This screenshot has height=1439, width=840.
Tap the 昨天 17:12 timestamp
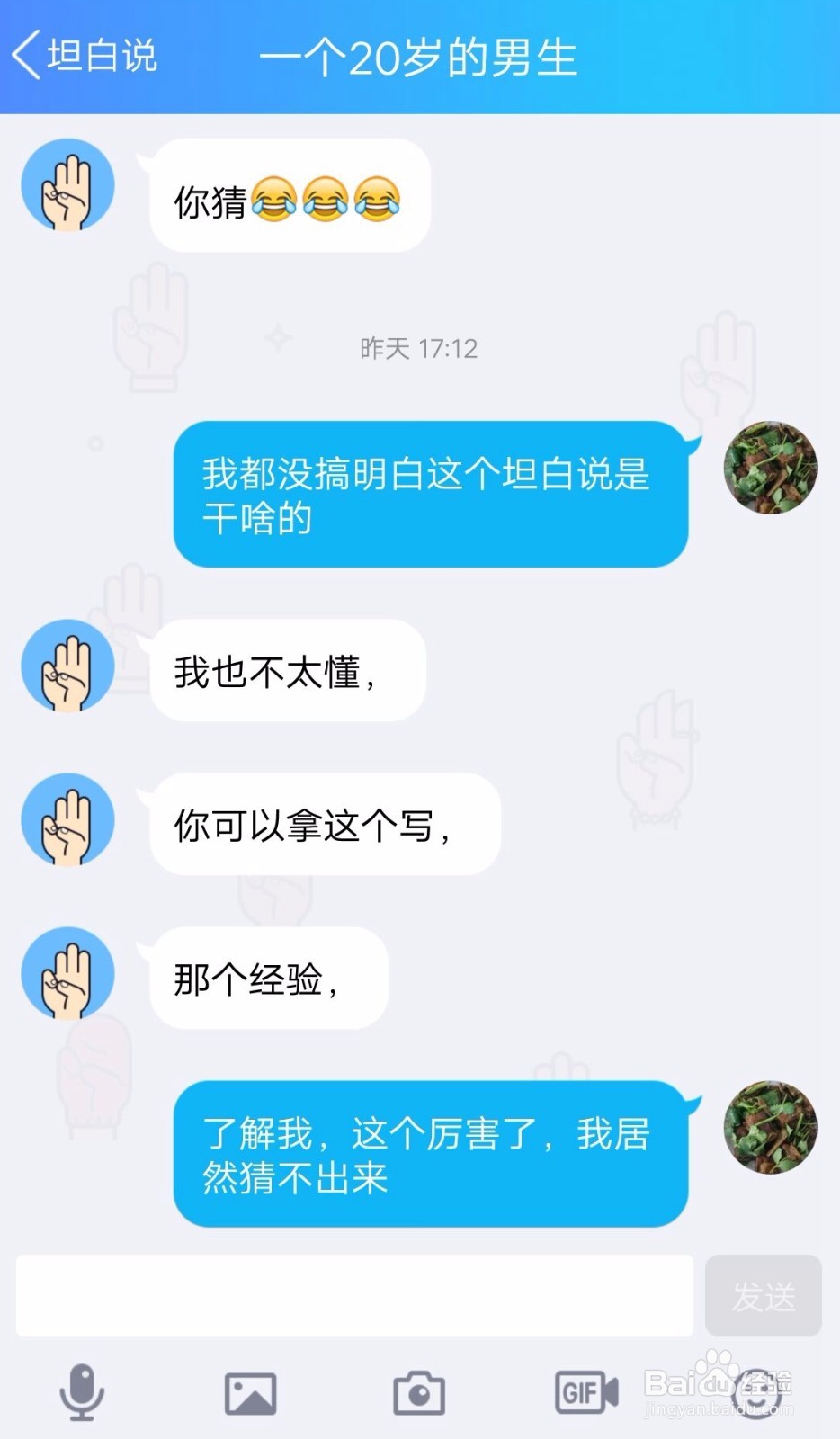tap(419, 349)
